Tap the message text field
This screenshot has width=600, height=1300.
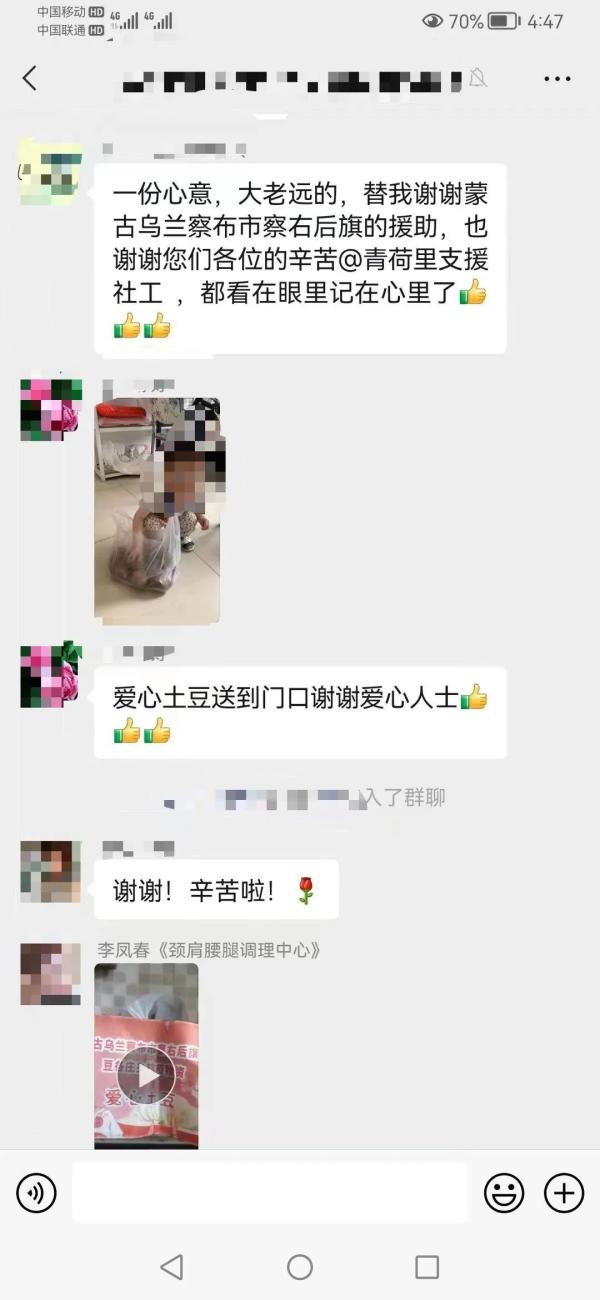270,1192
